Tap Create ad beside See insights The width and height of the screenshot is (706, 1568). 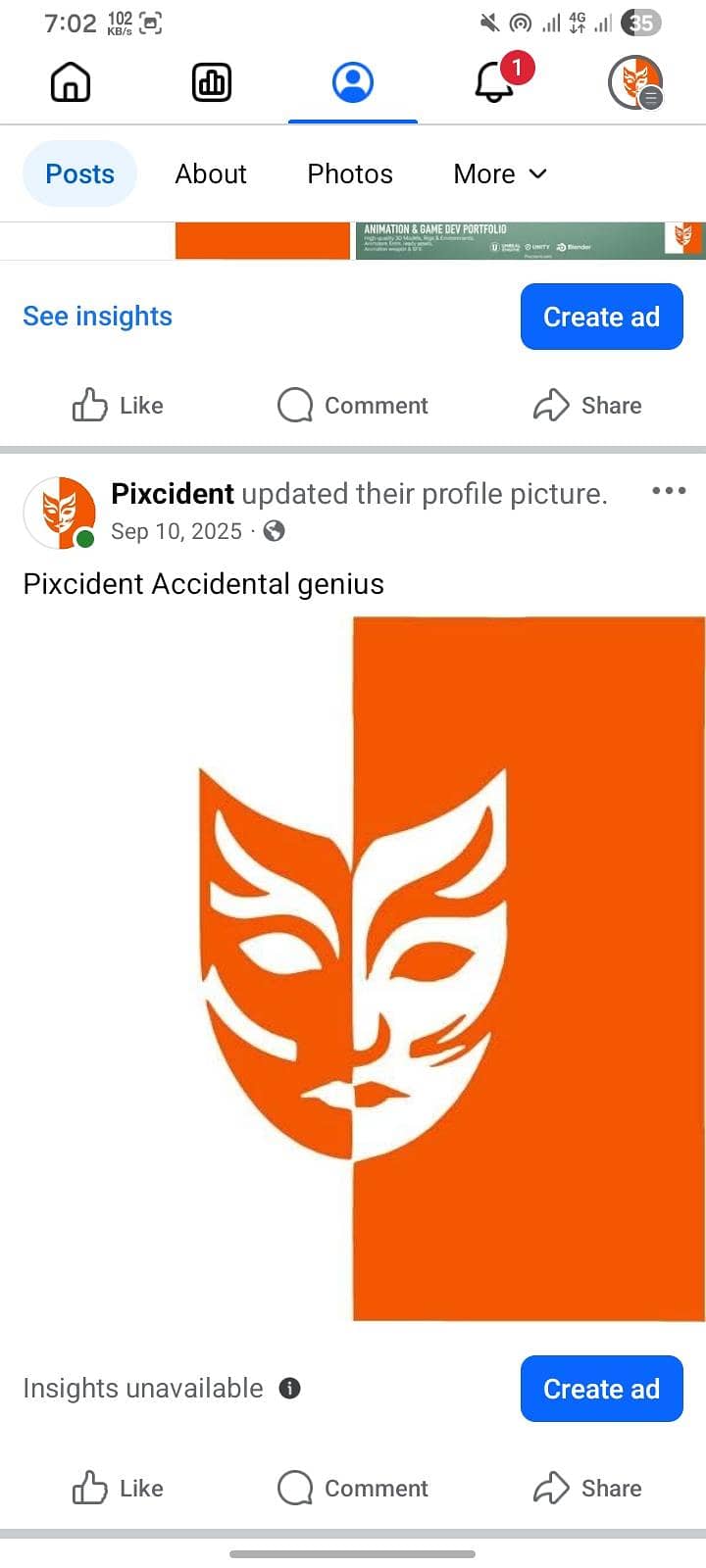click(601, 317)
